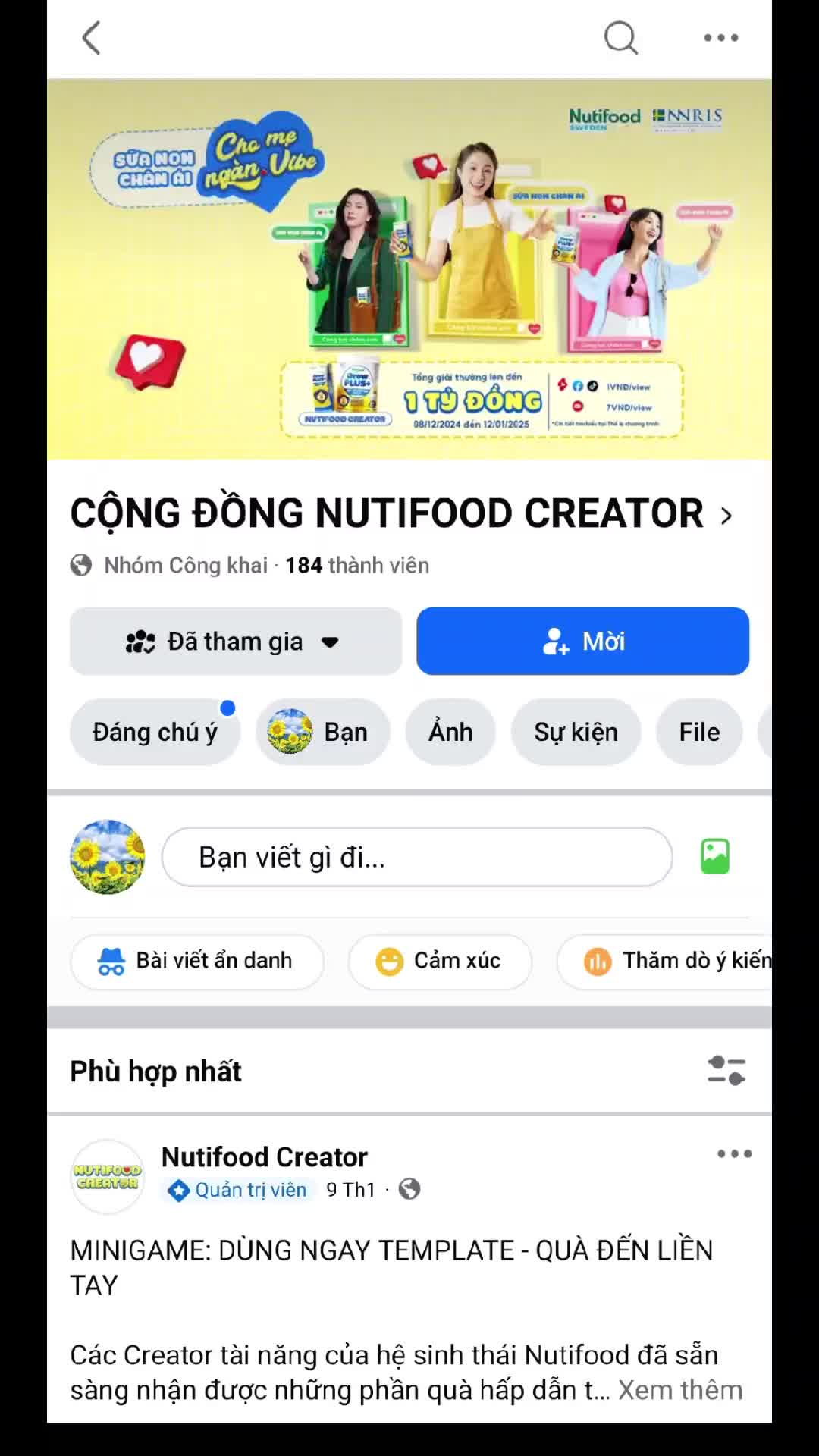Expand the Đã tham gia dropdown

coord(235,642)
